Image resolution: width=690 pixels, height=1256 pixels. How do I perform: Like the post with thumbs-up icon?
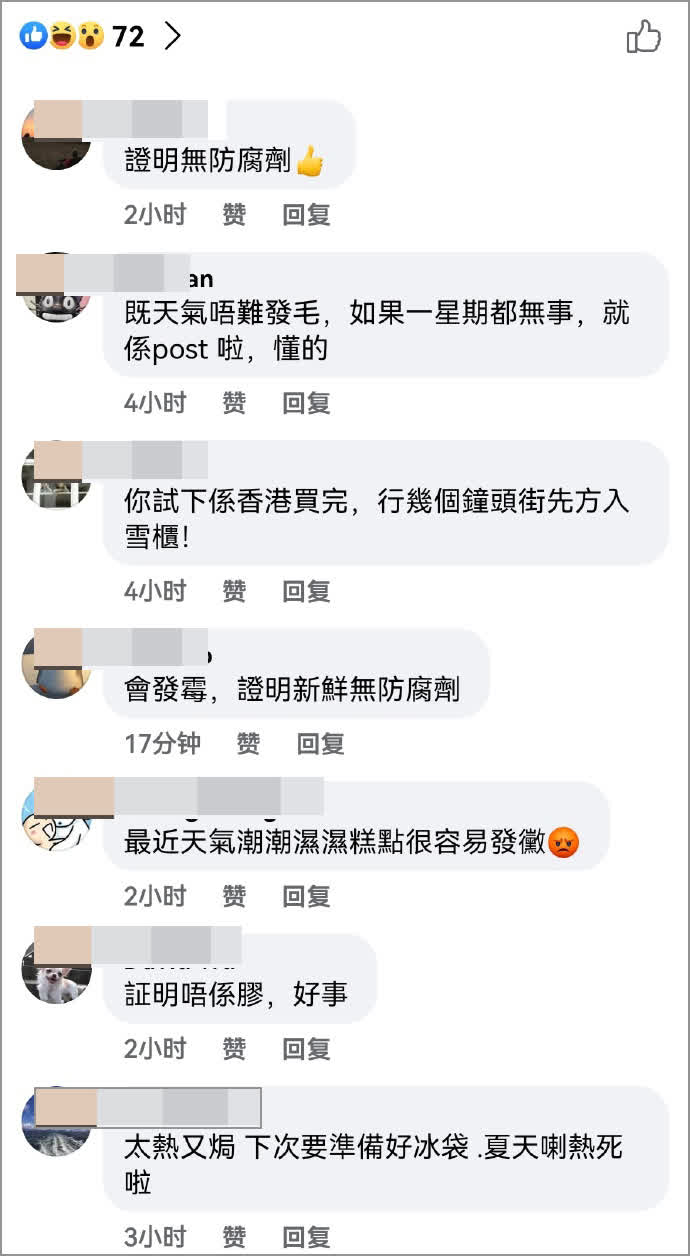pos(643,39)
